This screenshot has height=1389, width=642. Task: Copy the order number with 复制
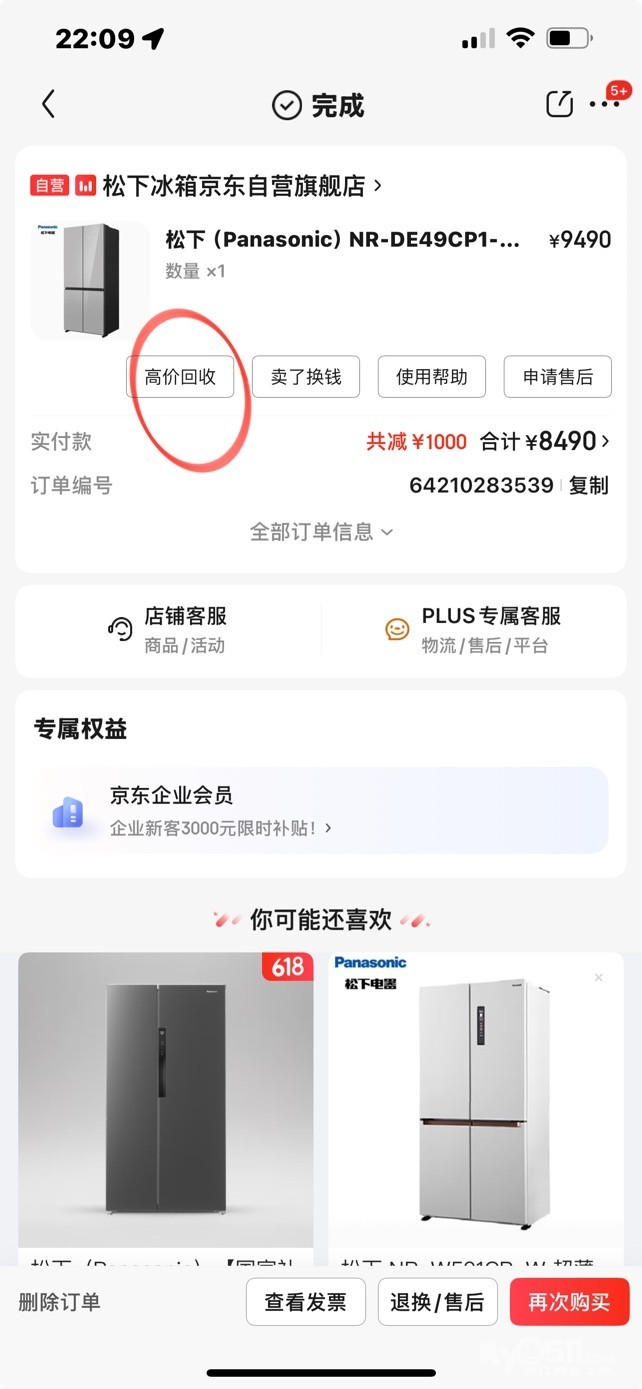[589, 486]
